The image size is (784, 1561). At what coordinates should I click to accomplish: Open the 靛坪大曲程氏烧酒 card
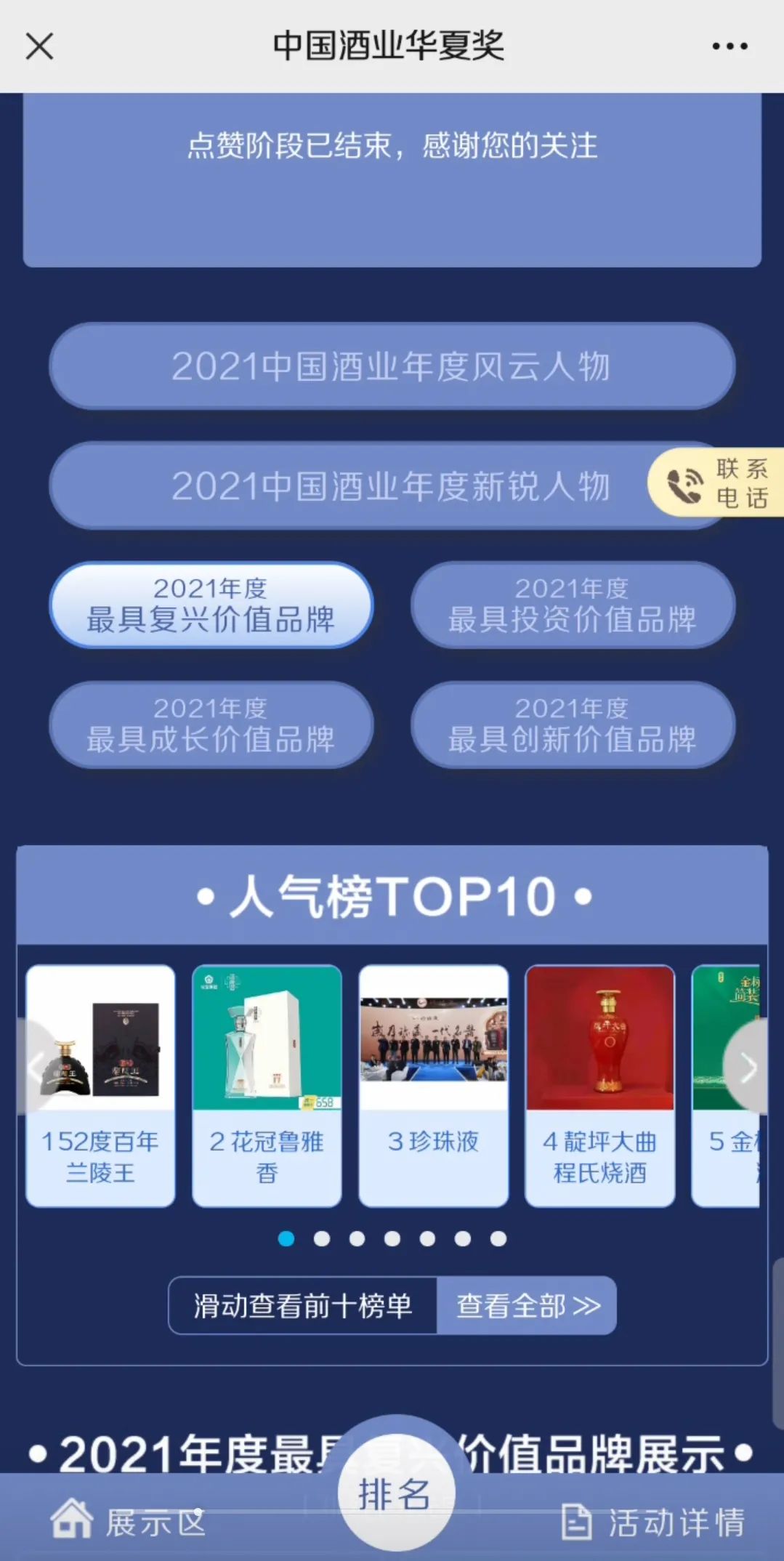[599, 1086]
